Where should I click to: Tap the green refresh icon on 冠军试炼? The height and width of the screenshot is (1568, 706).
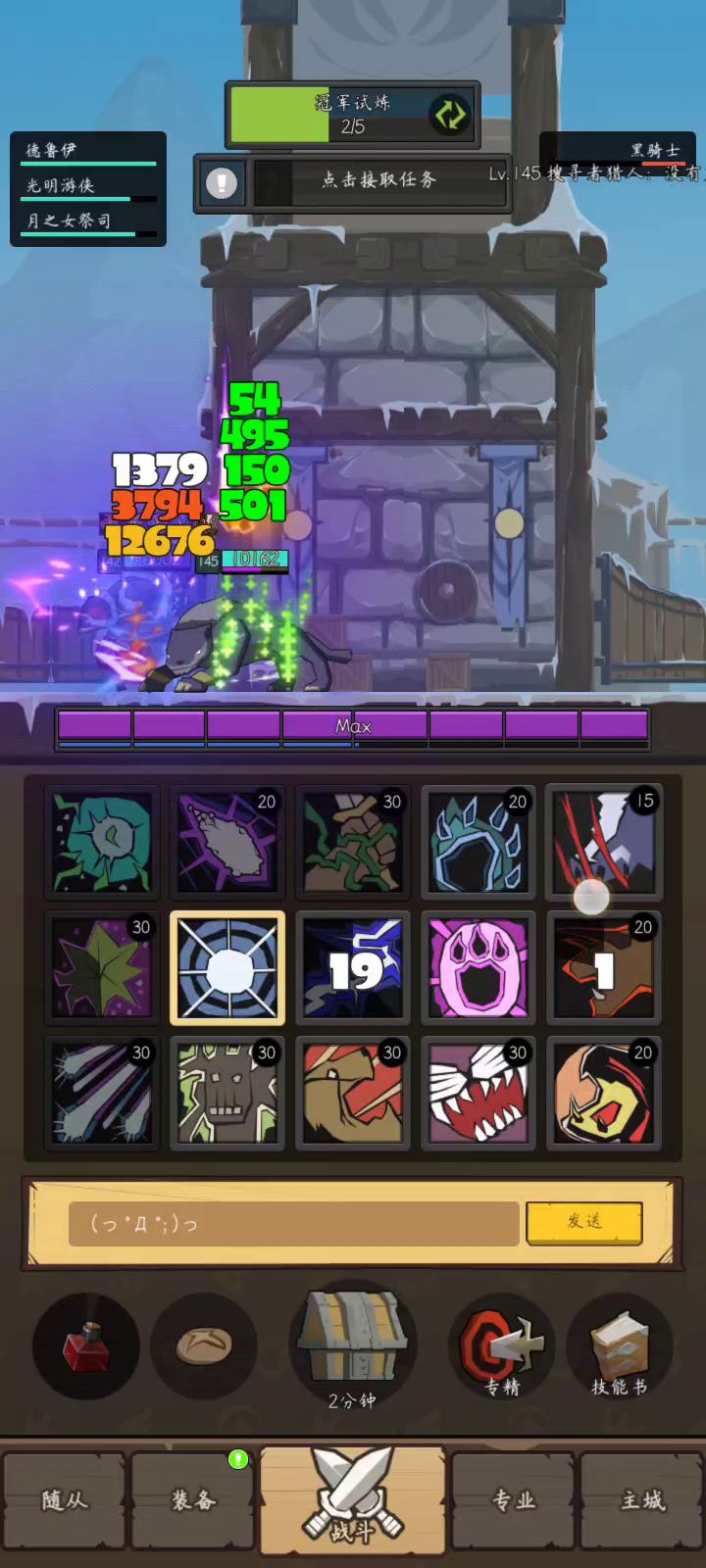[450, 115]
